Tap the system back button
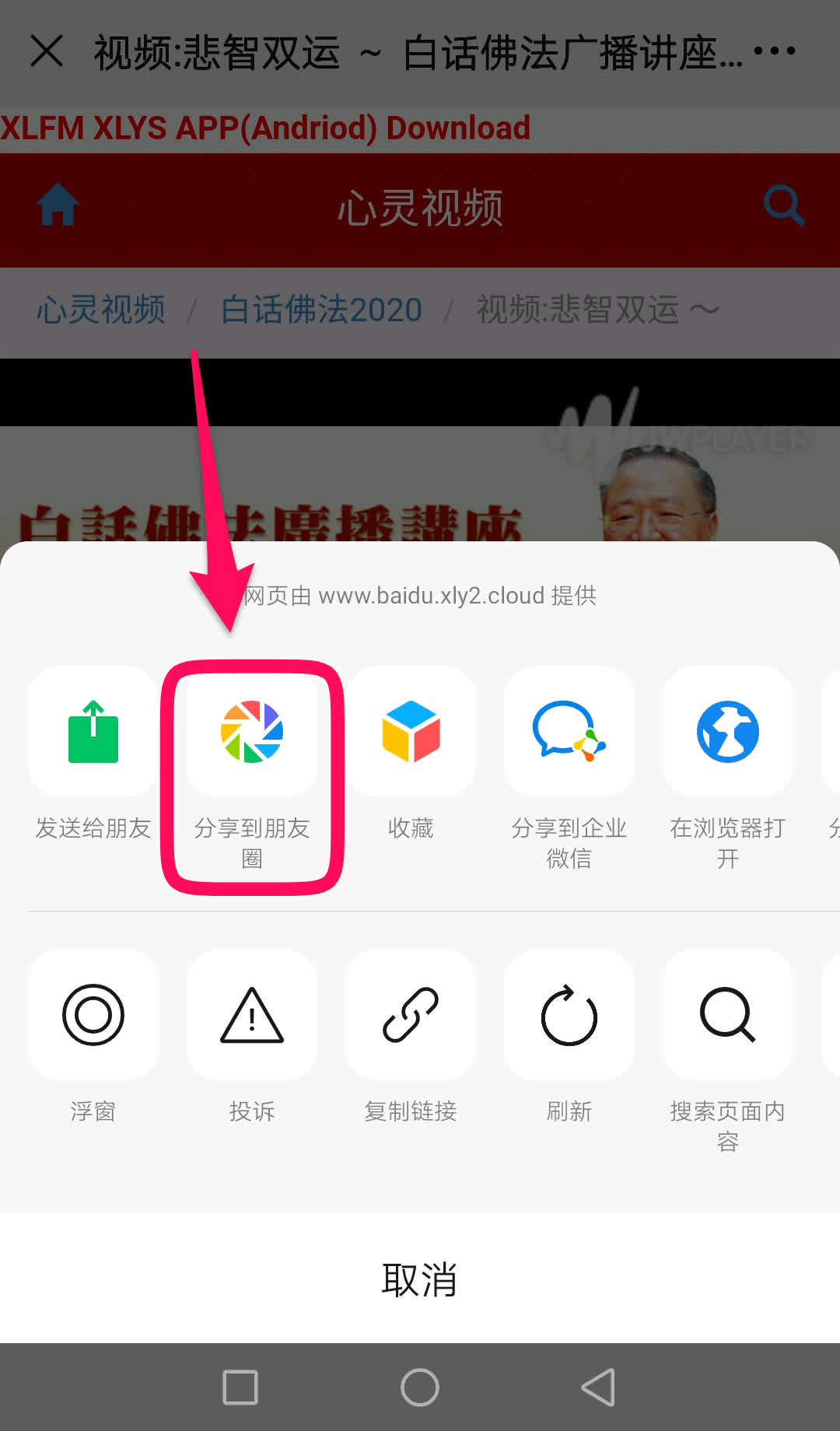The image size is (840, 1431). click(599, 1387)
